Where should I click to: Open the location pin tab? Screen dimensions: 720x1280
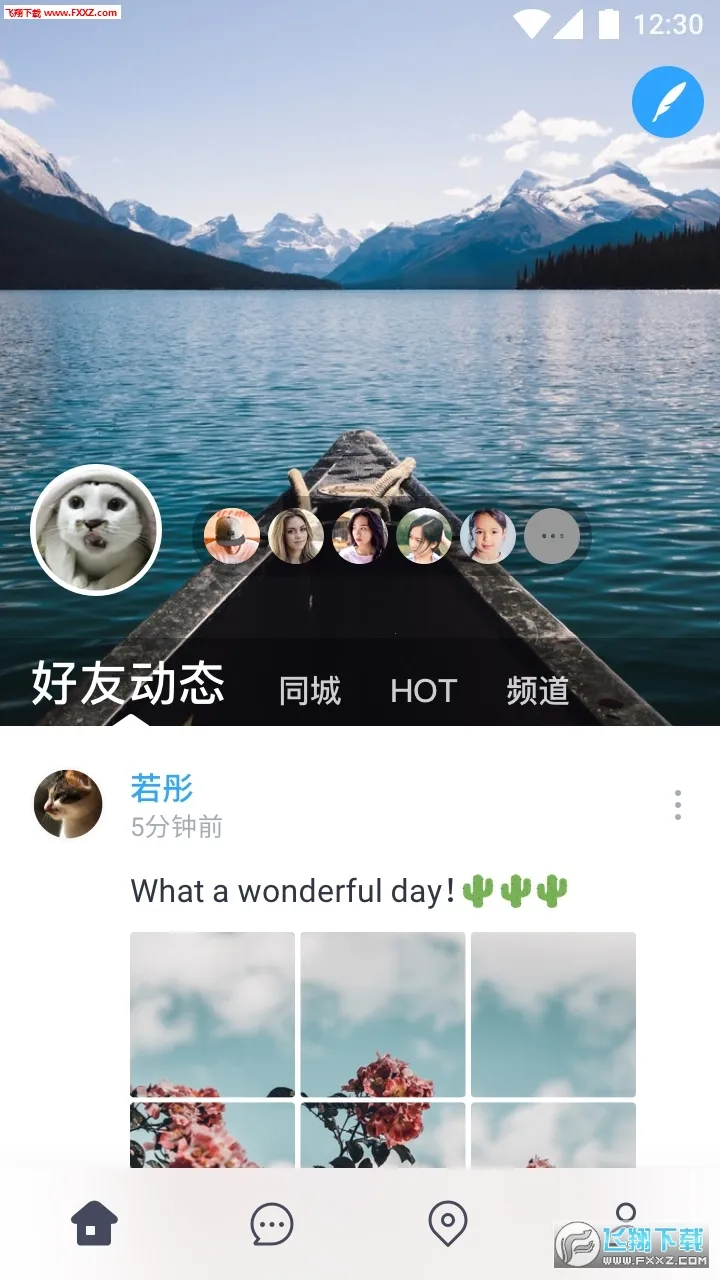(447, 1223)
